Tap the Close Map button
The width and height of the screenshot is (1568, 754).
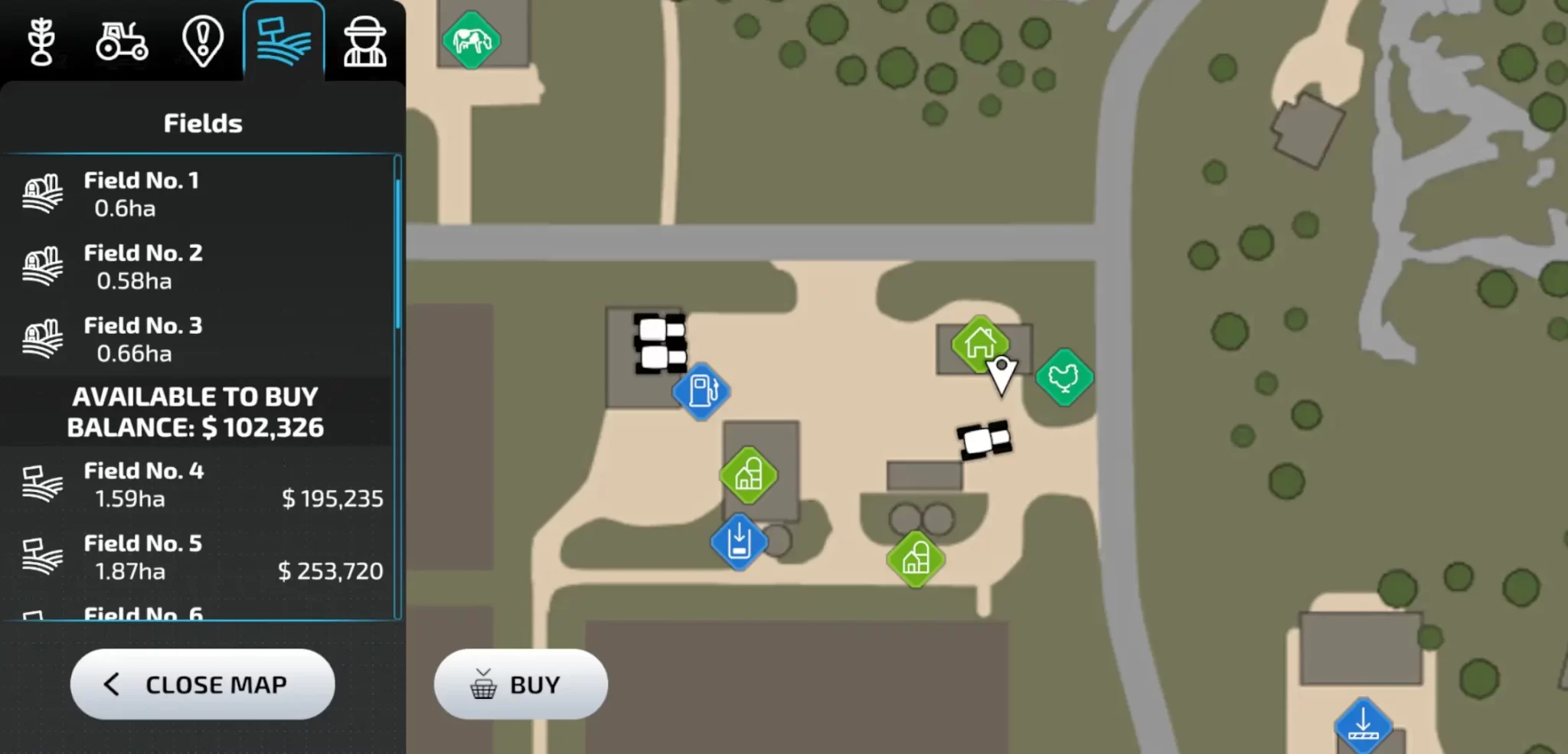[202, 684]
